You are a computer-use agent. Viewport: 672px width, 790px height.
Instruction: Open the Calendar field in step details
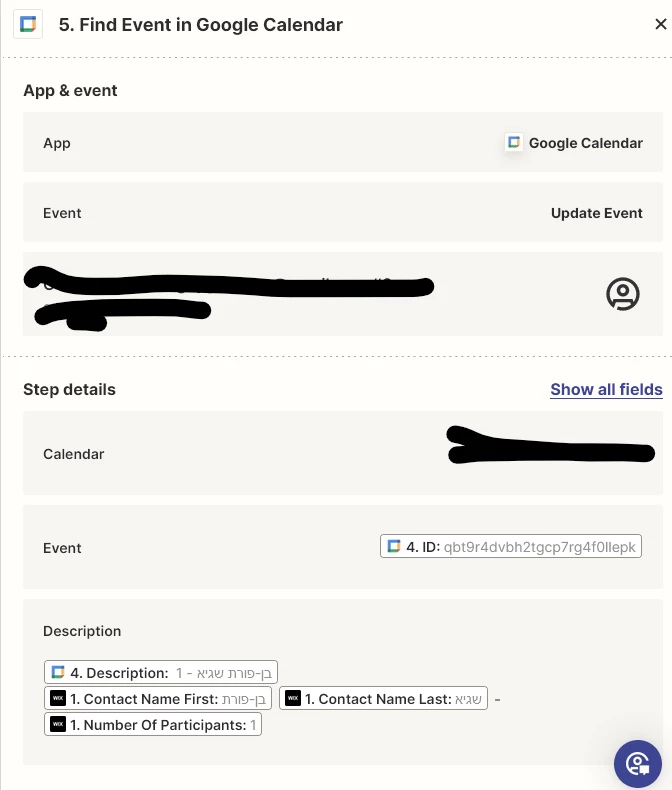[343, 453]
